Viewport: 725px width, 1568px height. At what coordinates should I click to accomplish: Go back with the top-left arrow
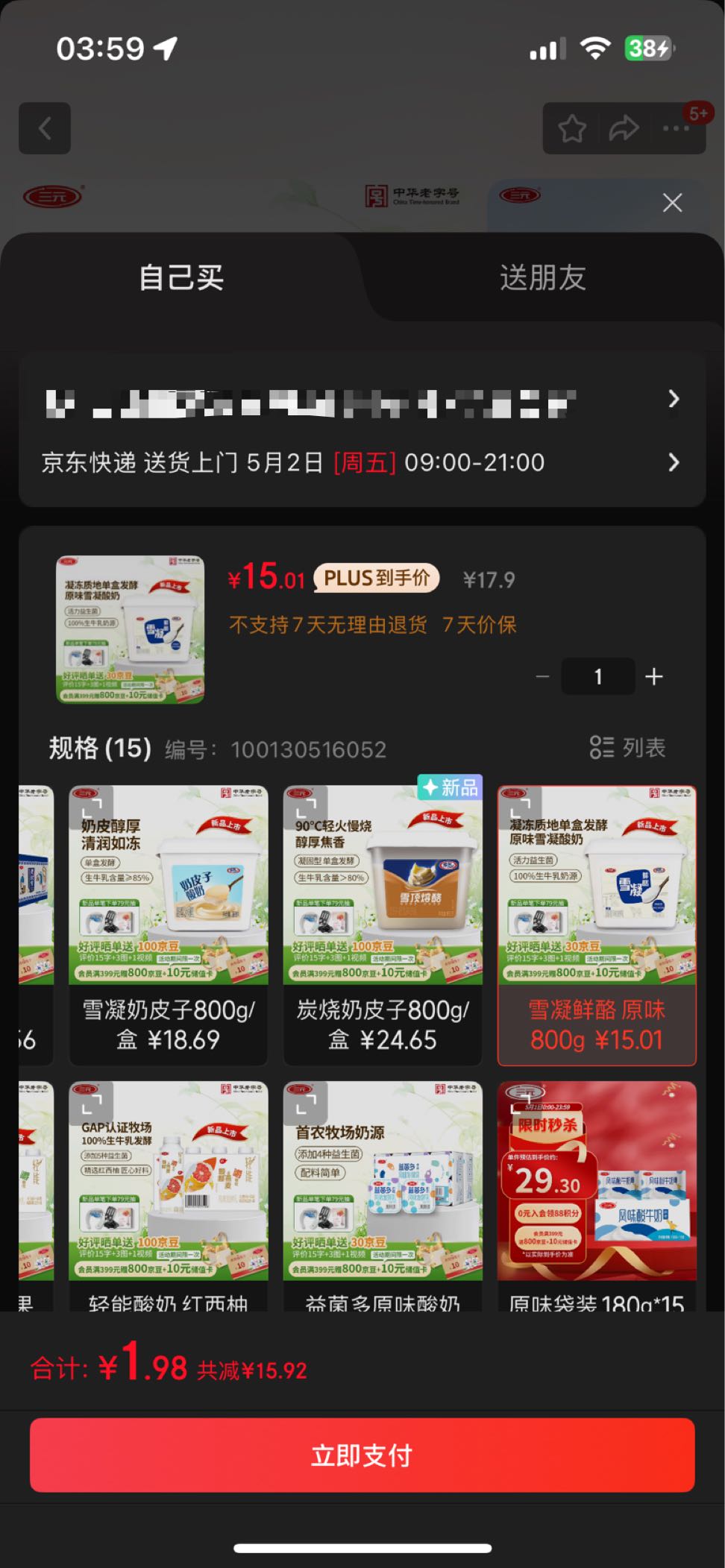[45, 128]
